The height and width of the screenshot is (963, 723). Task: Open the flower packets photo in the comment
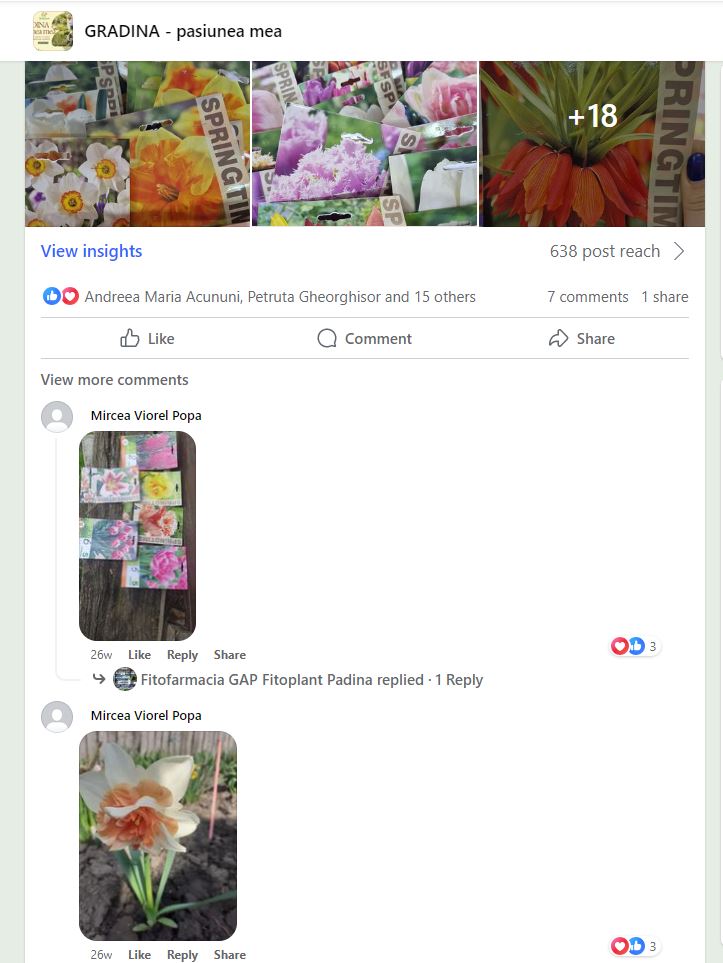(137, 535)
